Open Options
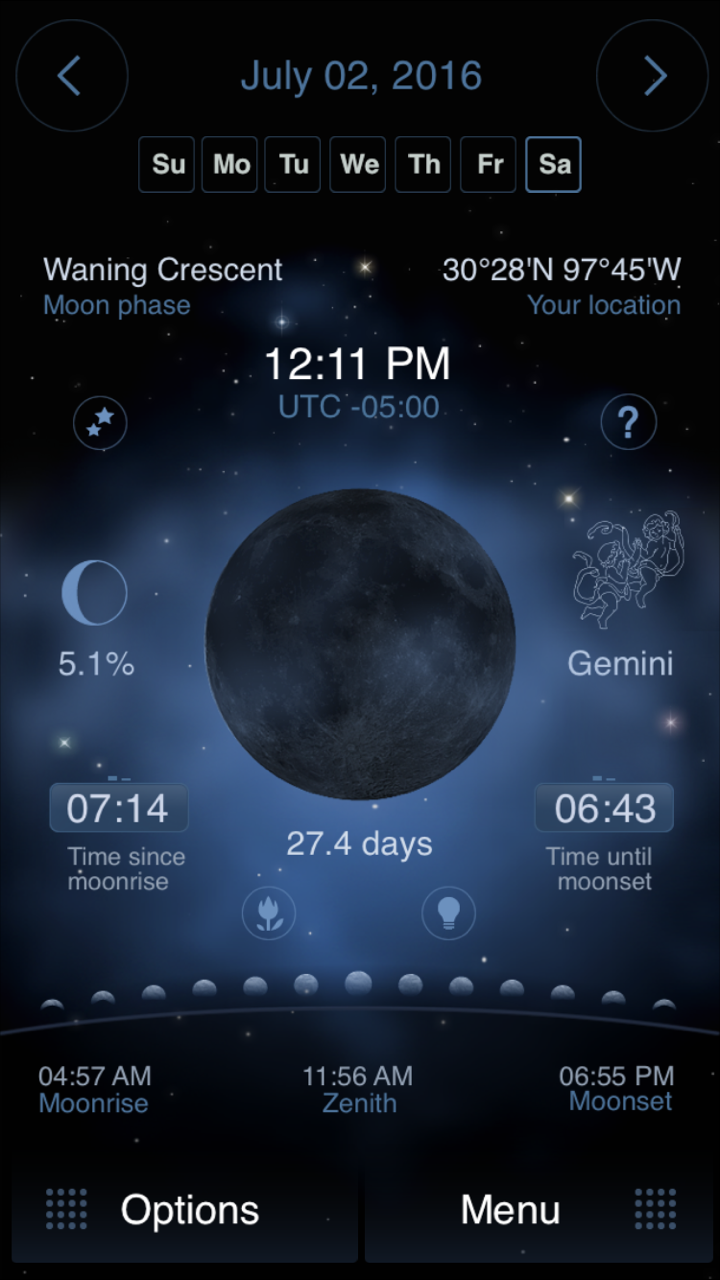The height and width of the screenshot is (1280, 720). point(185,1210)
